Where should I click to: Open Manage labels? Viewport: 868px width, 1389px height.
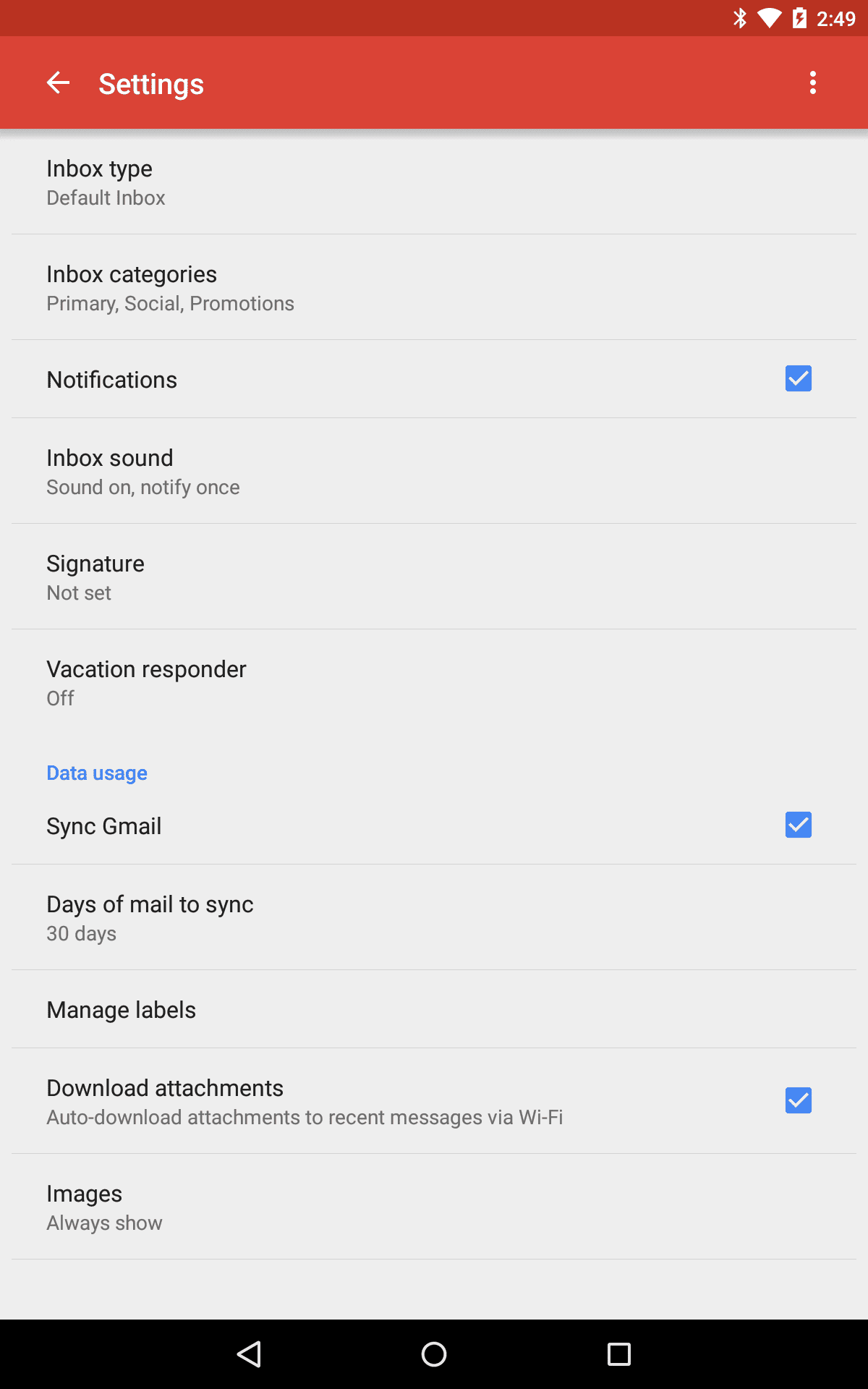434,1009
